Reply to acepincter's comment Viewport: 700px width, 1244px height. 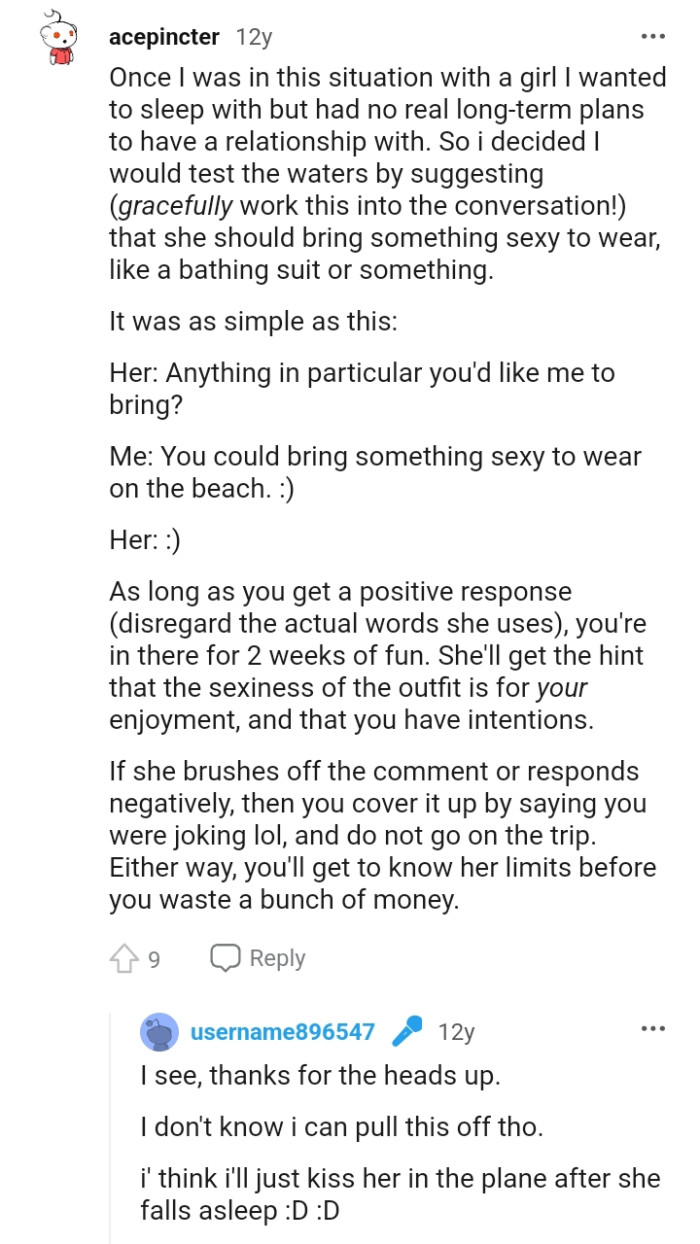tap(257, 958)
